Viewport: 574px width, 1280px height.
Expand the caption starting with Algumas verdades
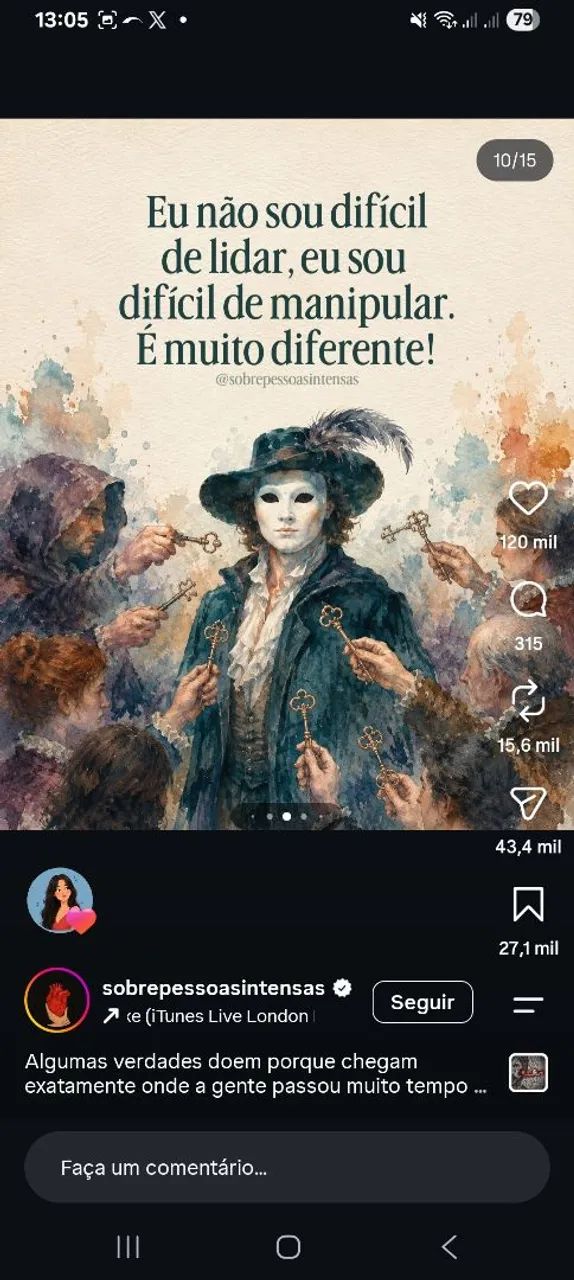(257, 1073)
